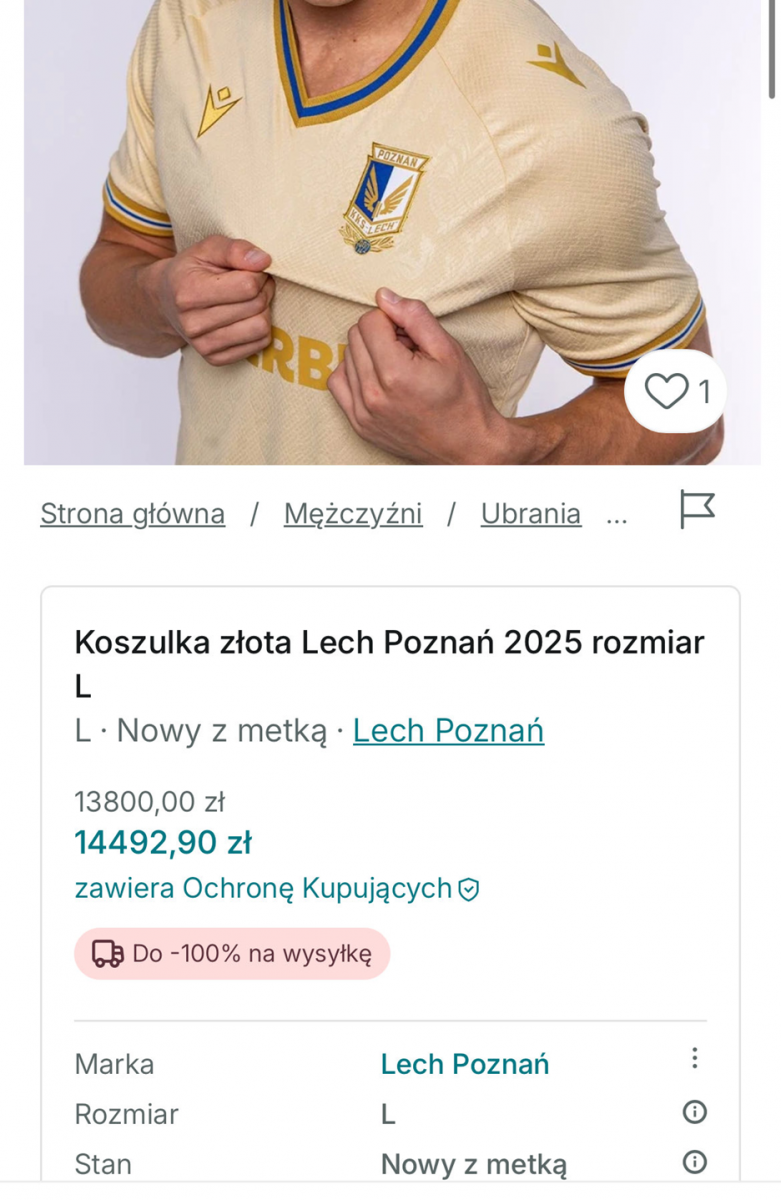Viewport: 781px width, 1200px height.
Task: Report this listing with the flag icon
Action: (697, 510)
